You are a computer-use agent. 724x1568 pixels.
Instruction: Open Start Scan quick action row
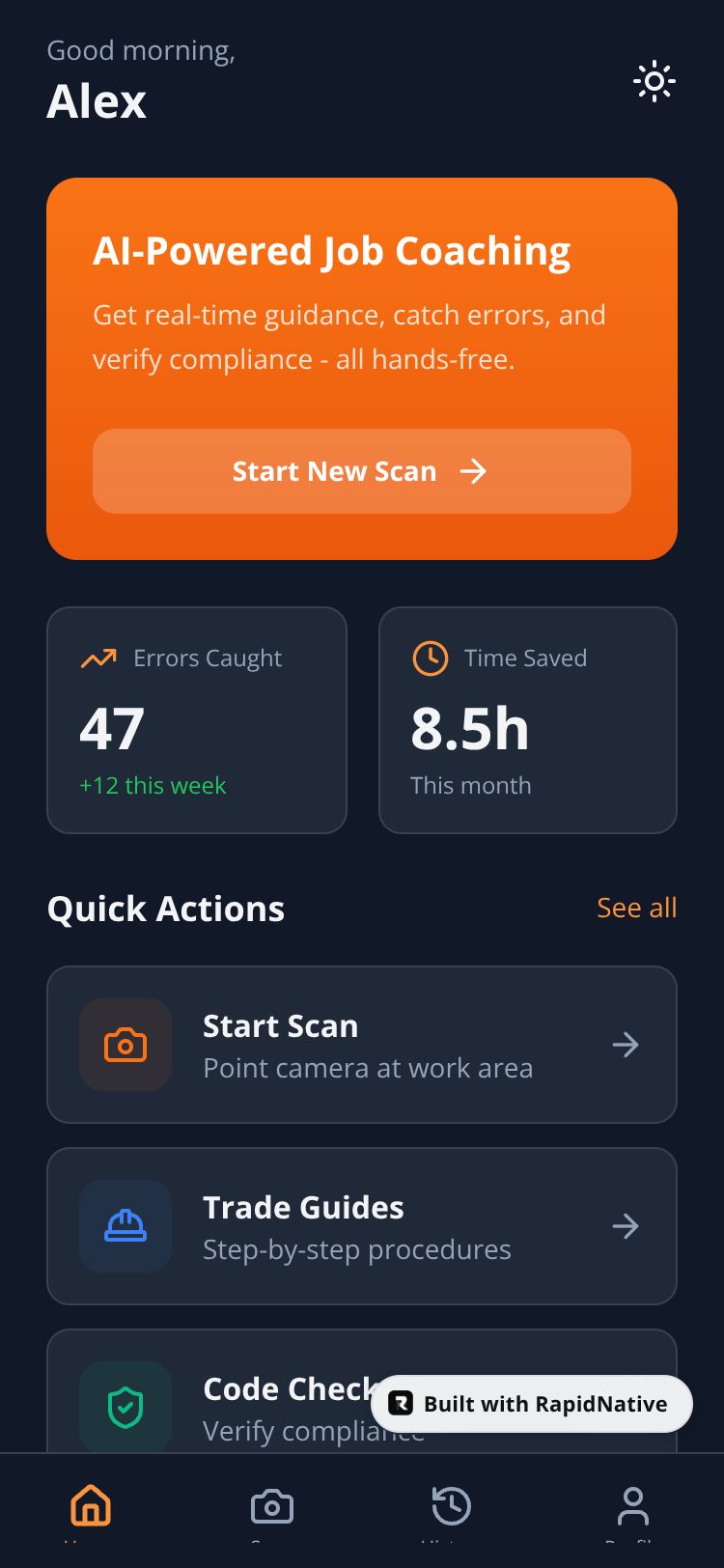click(361, 1045)
